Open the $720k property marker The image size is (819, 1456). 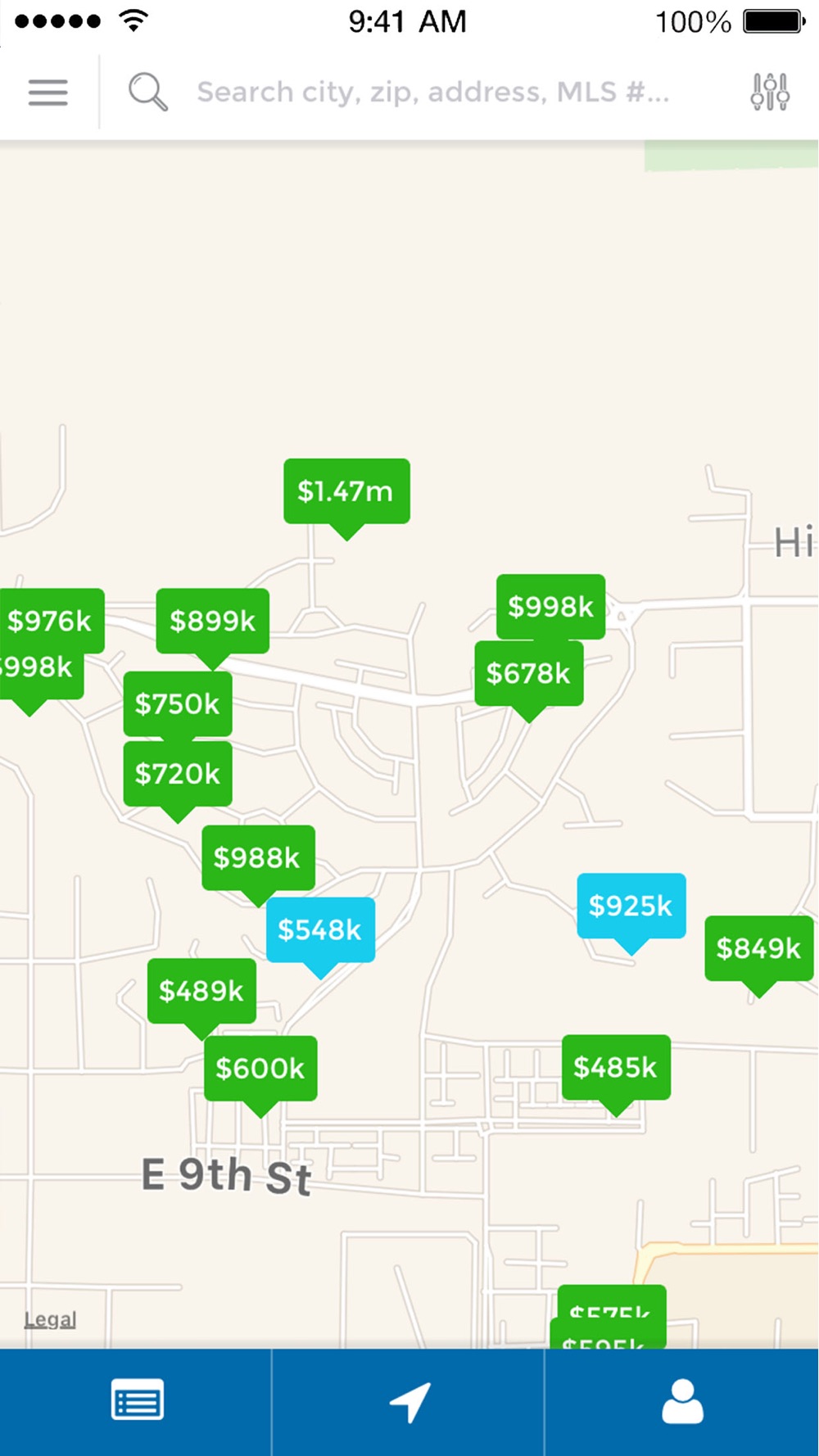[177, 774]
